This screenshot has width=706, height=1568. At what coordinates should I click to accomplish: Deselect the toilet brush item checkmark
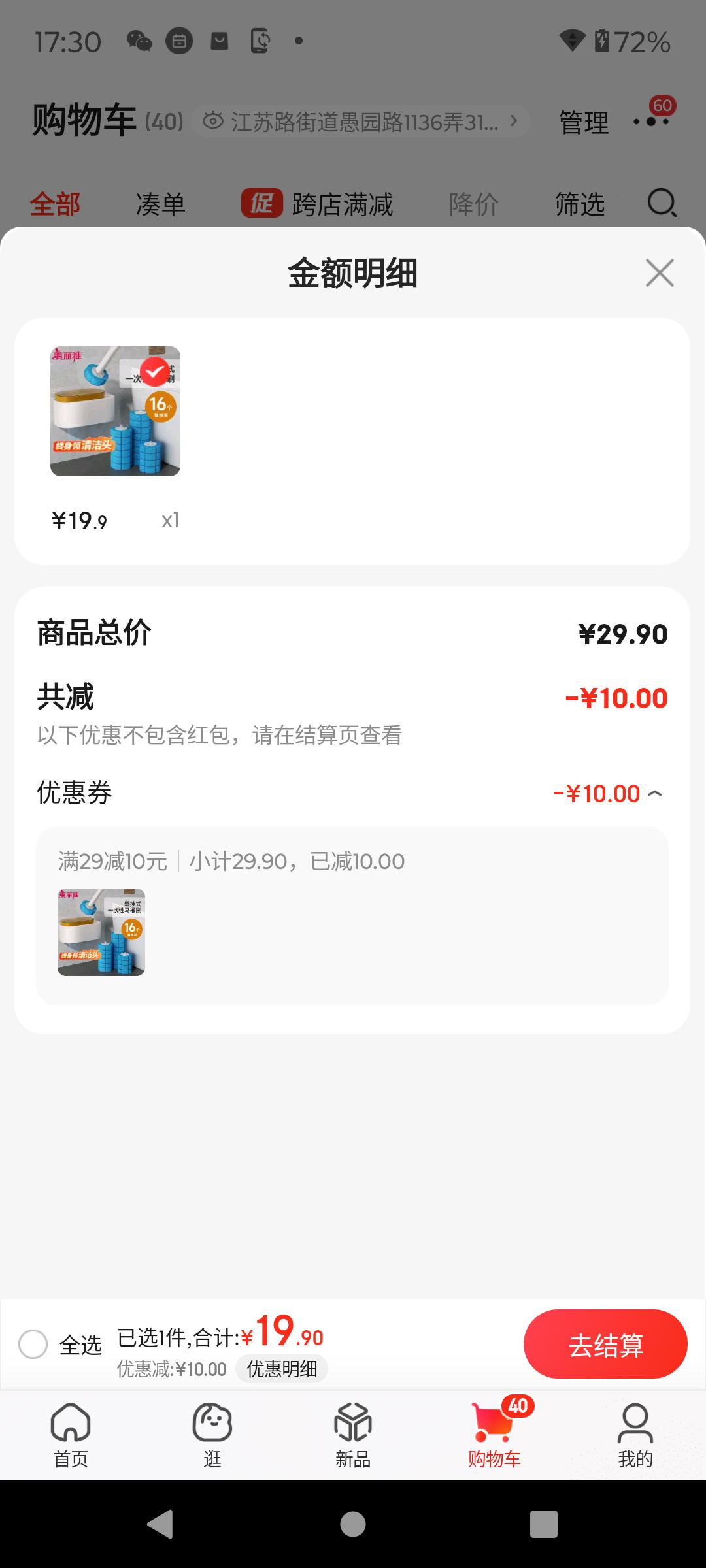tap(155, 372)
